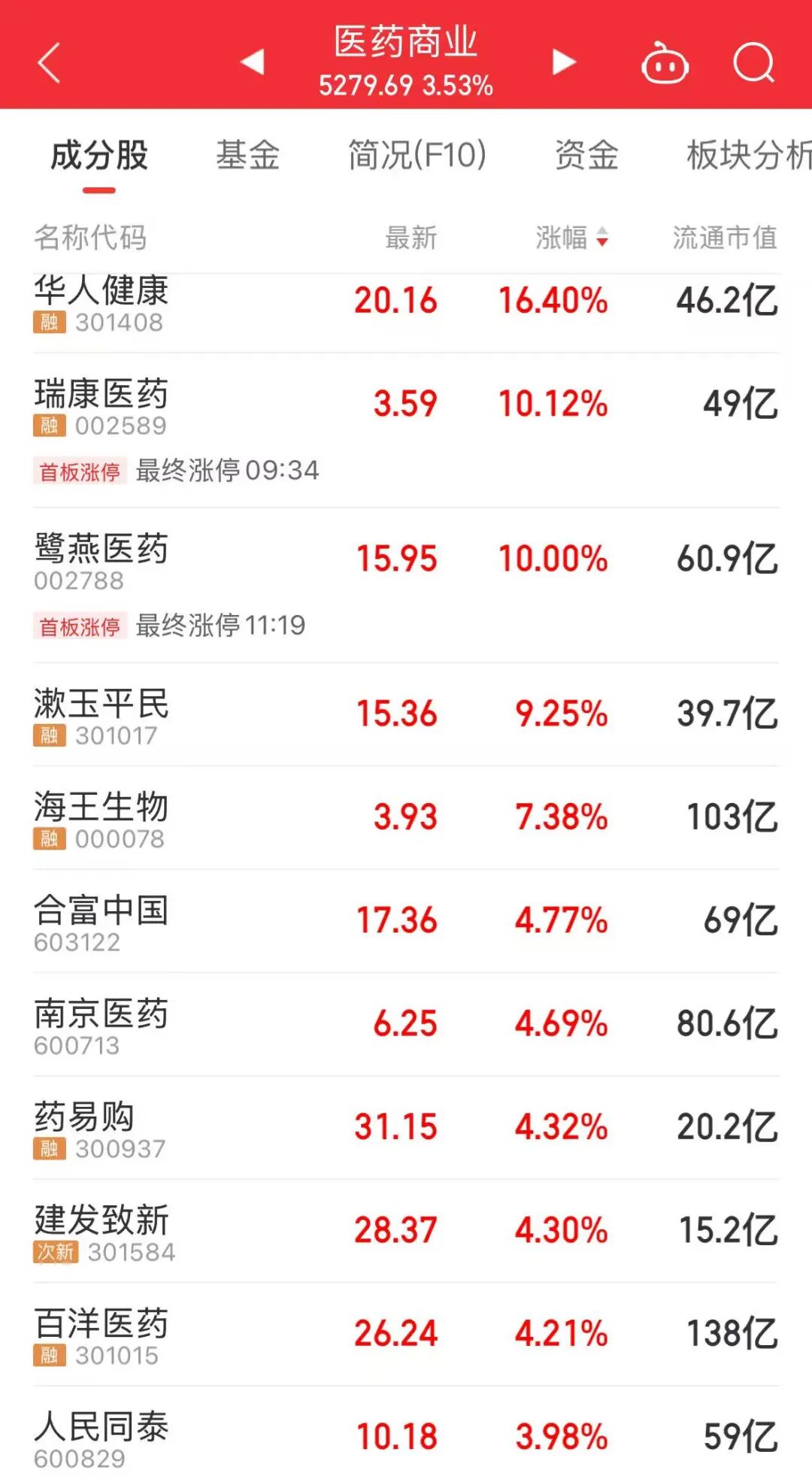Toggle the 涨幅 sort order arrow

602,239
